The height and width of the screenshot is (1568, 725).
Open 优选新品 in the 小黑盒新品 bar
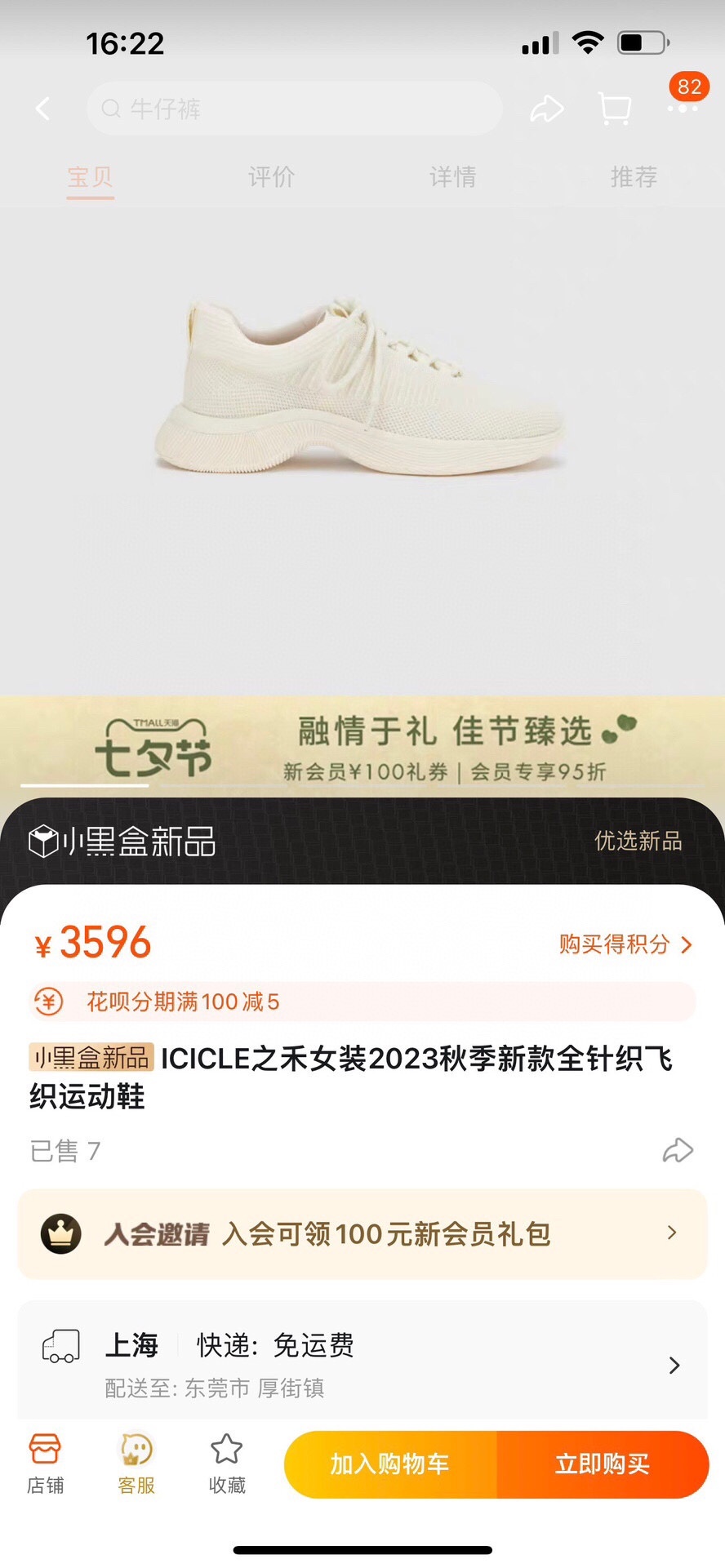point(638,841)
